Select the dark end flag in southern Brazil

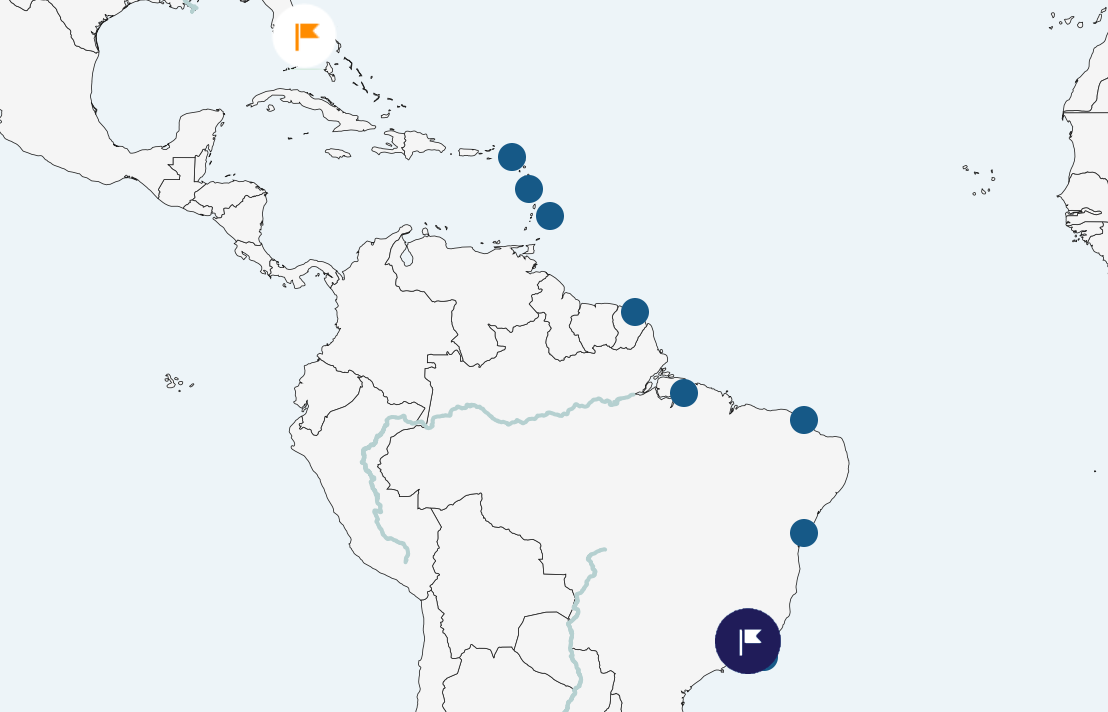tap(748, 641)
